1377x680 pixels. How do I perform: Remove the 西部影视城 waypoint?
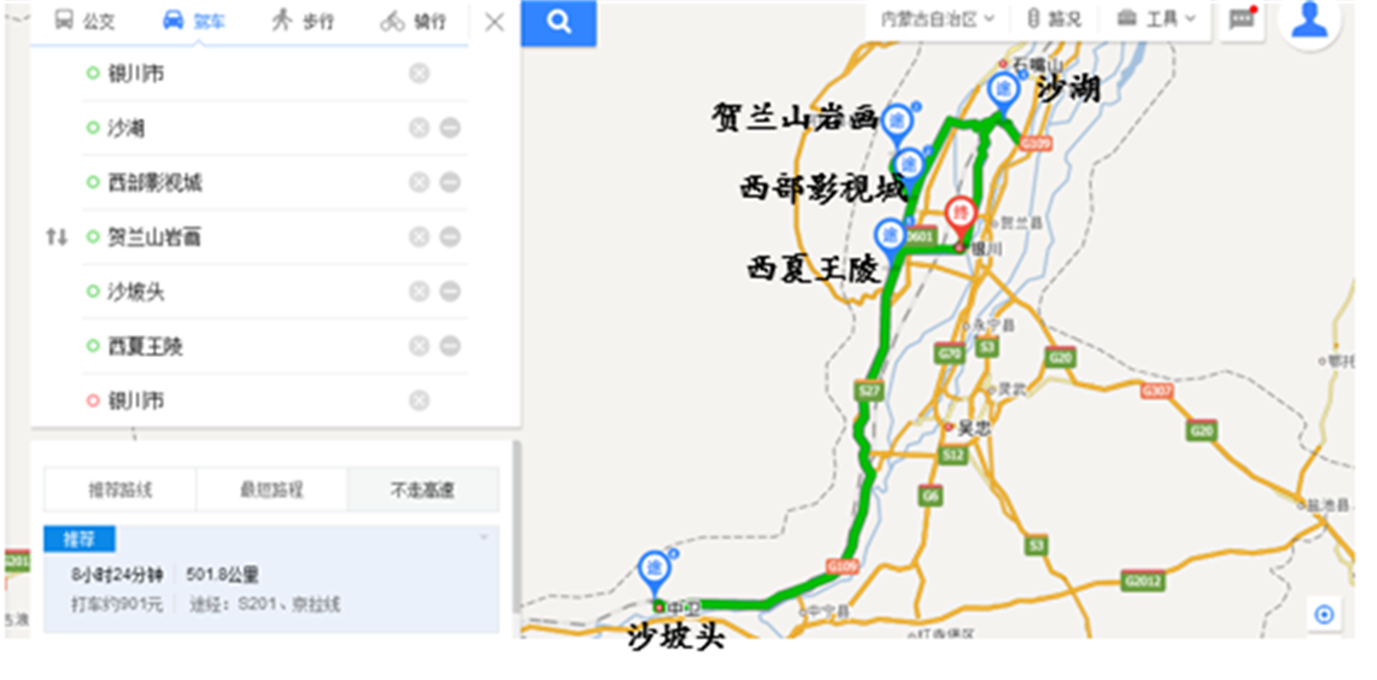[450, 182]
